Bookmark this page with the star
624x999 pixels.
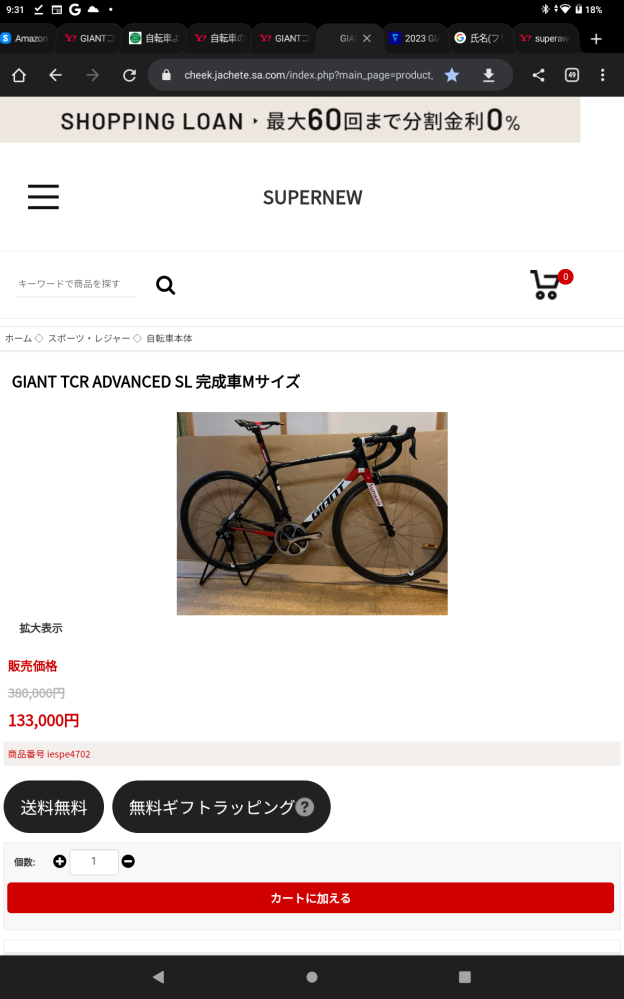452,75
